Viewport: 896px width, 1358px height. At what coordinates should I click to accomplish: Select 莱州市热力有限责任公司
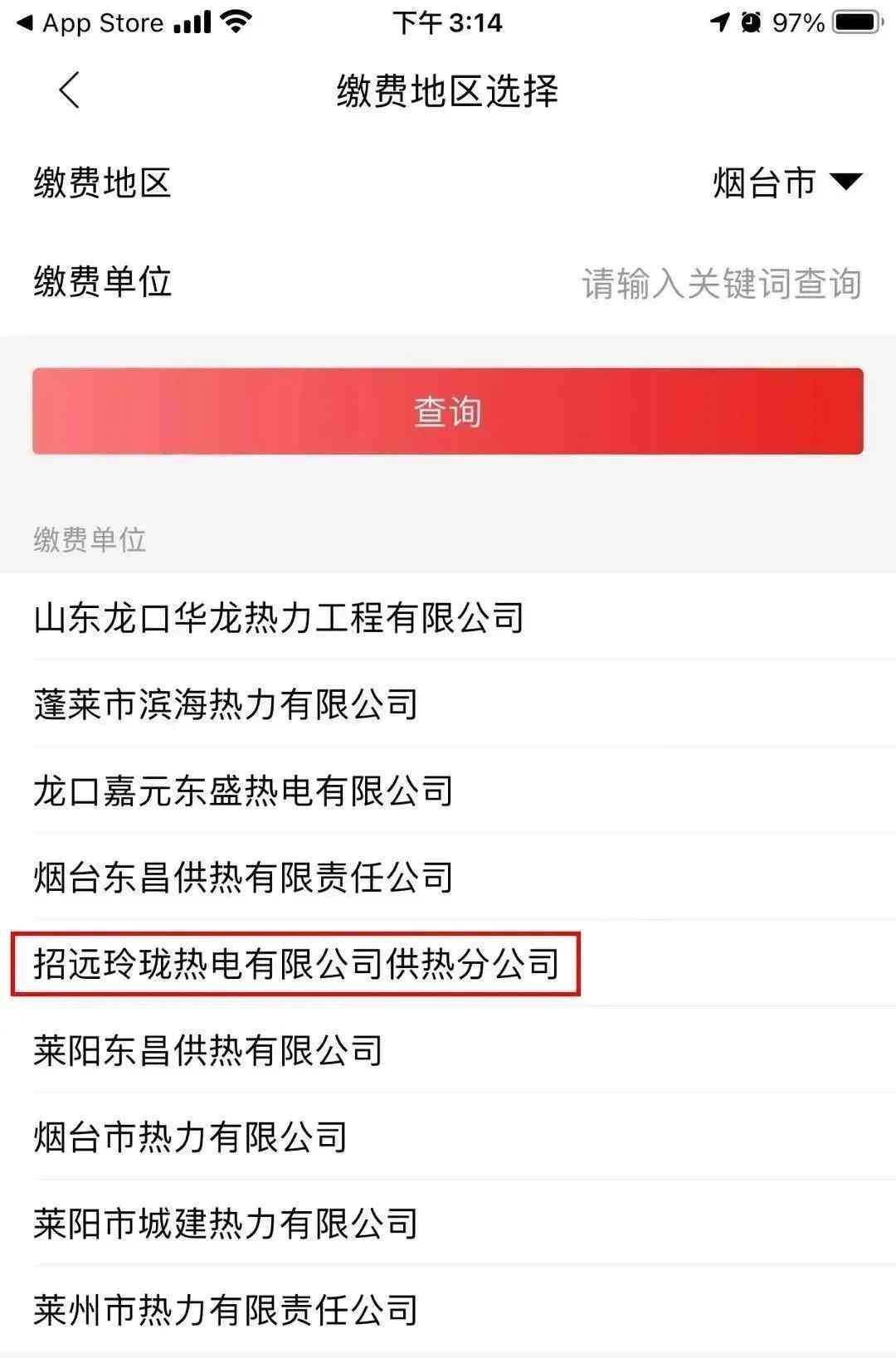tap(226, 1310)
